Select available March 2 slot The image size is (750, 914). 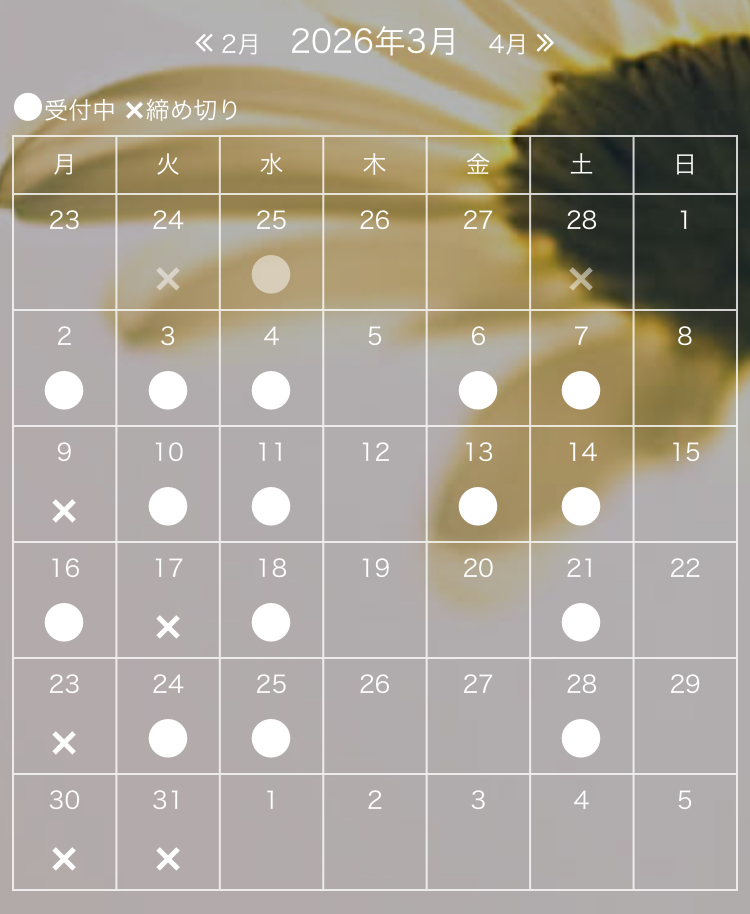[64, 390]
